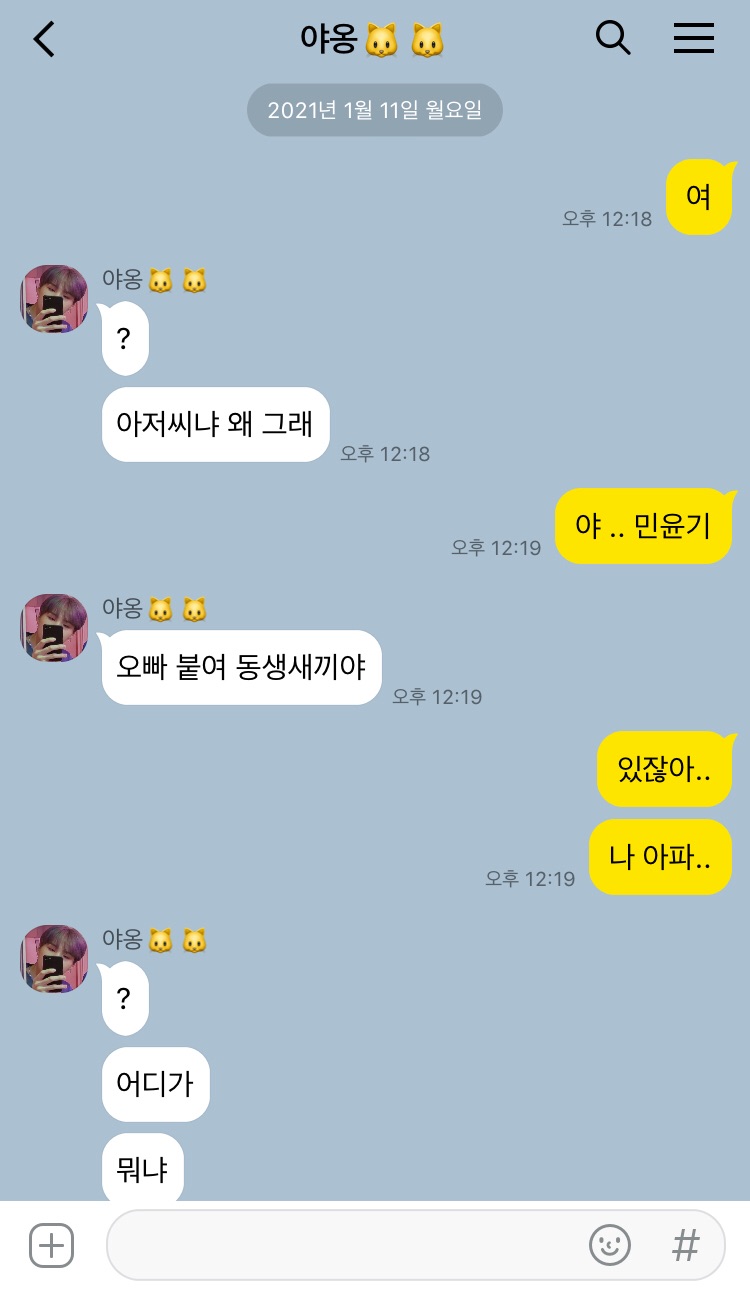This screenshot has height=1289, width=750.
Task: Search within this conversation
Action: coord(613,38)
